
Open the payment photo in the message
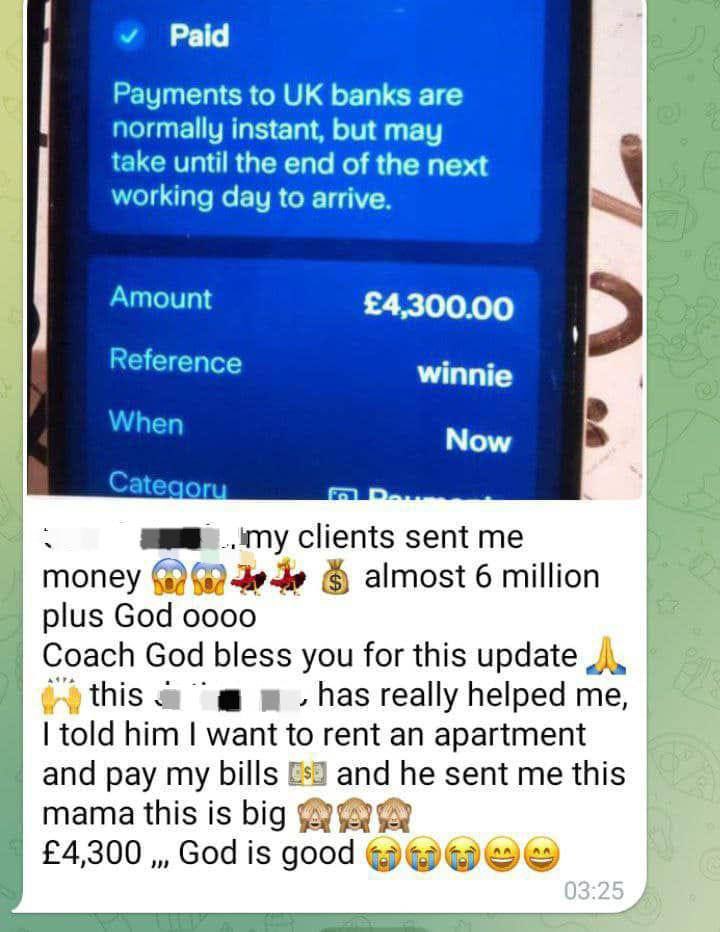[330, 250]
